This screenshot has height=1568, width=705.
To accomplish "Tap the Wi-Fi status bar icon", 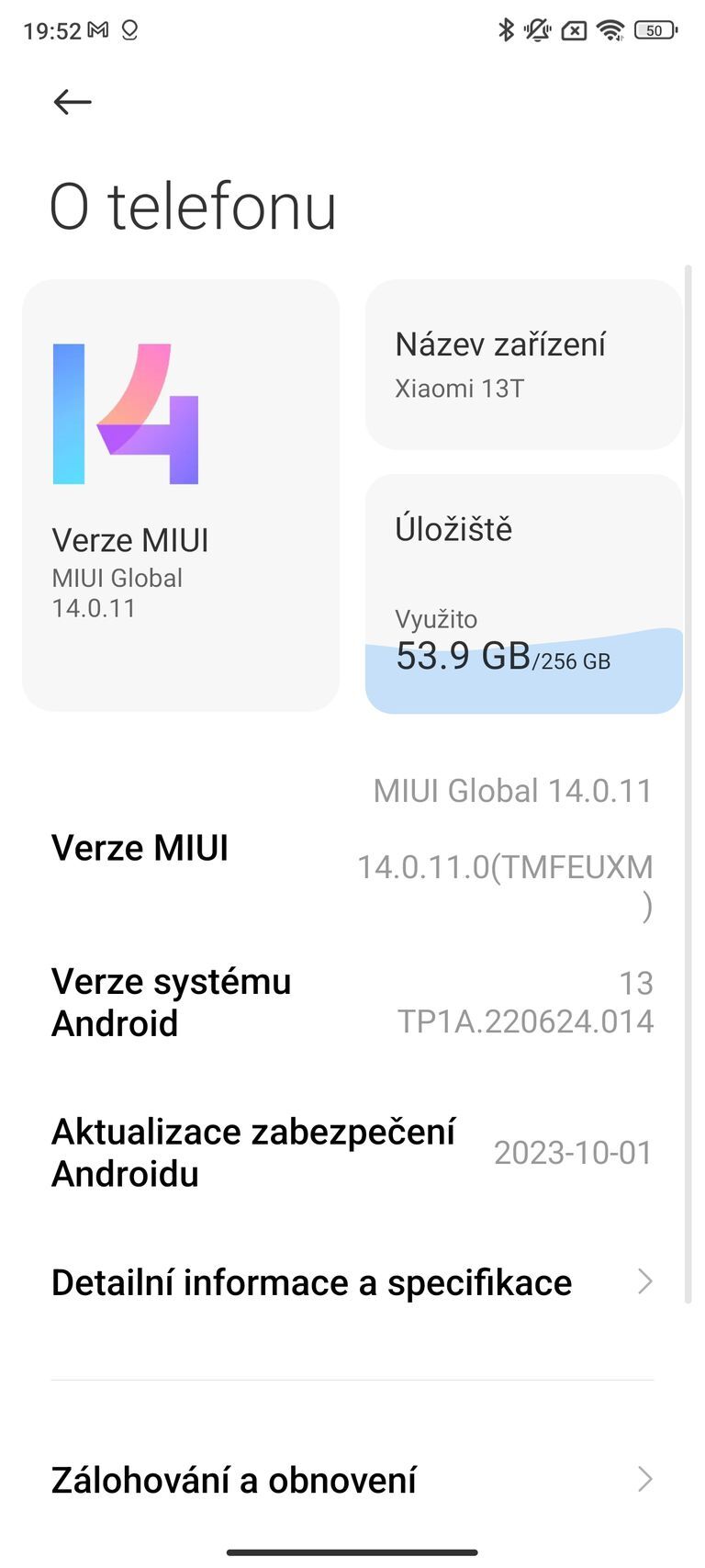I will pyautogui.click(x=611, y=29).
